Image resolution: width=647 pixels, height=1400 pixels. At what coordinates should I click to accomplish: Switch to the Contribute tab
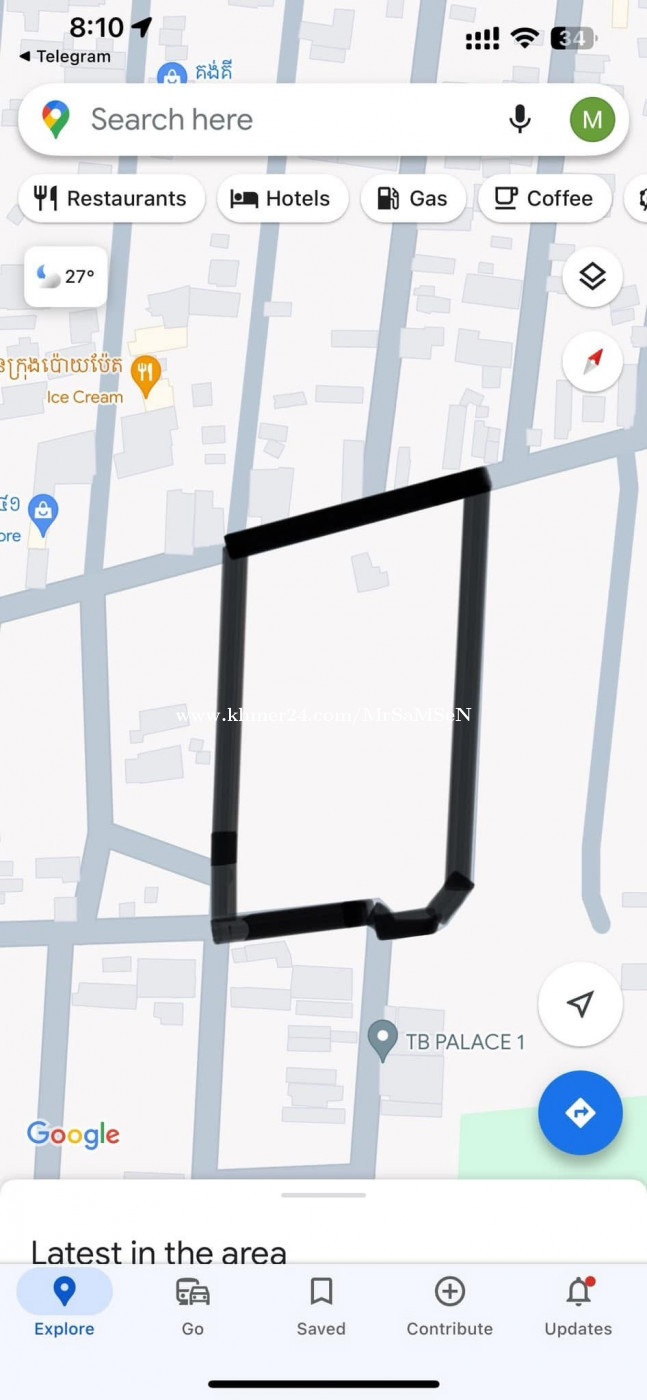coord(449,1307)
